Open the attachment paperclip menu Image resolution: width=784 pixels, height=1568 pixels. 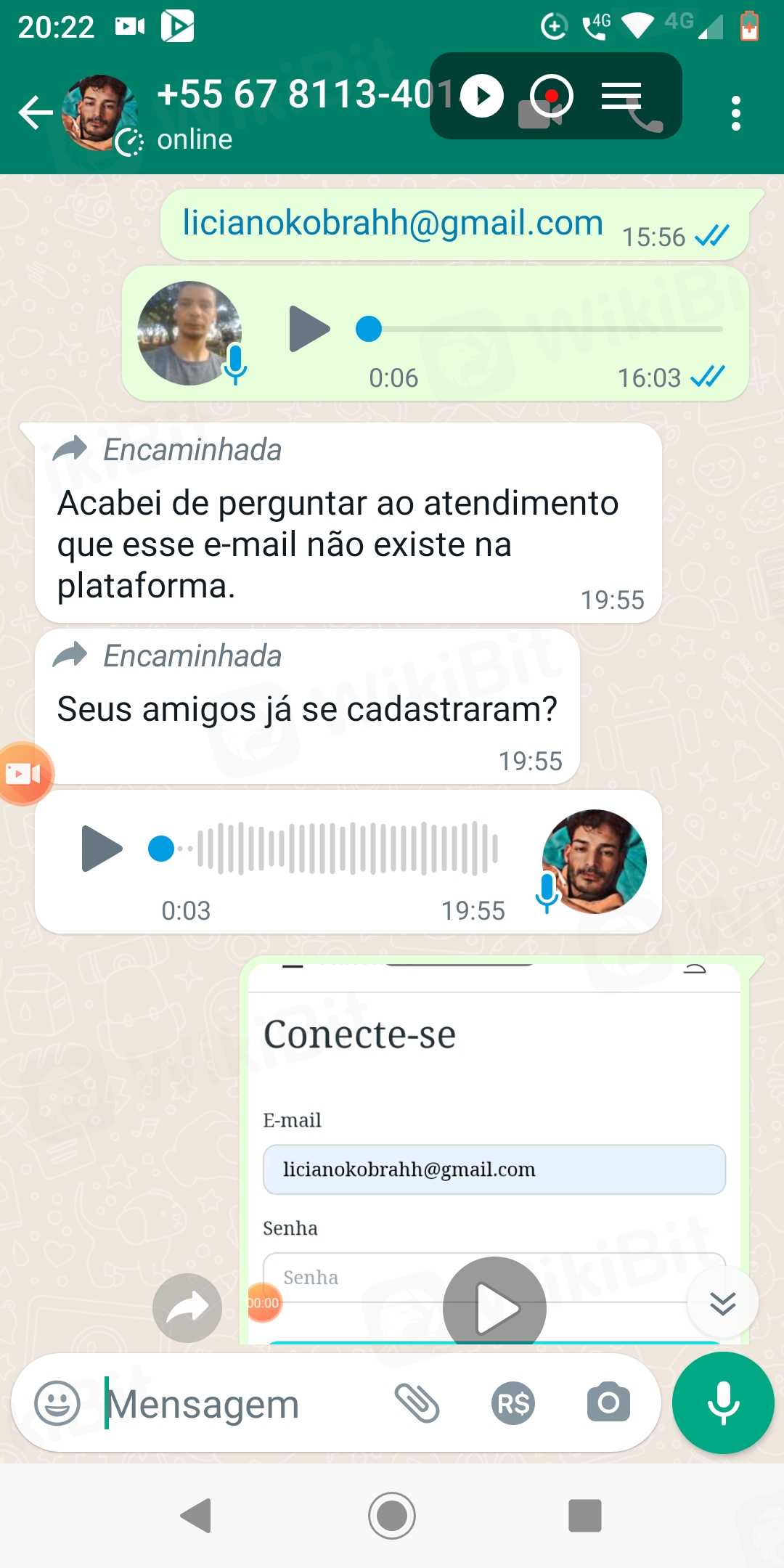(x=417, y=1403)
